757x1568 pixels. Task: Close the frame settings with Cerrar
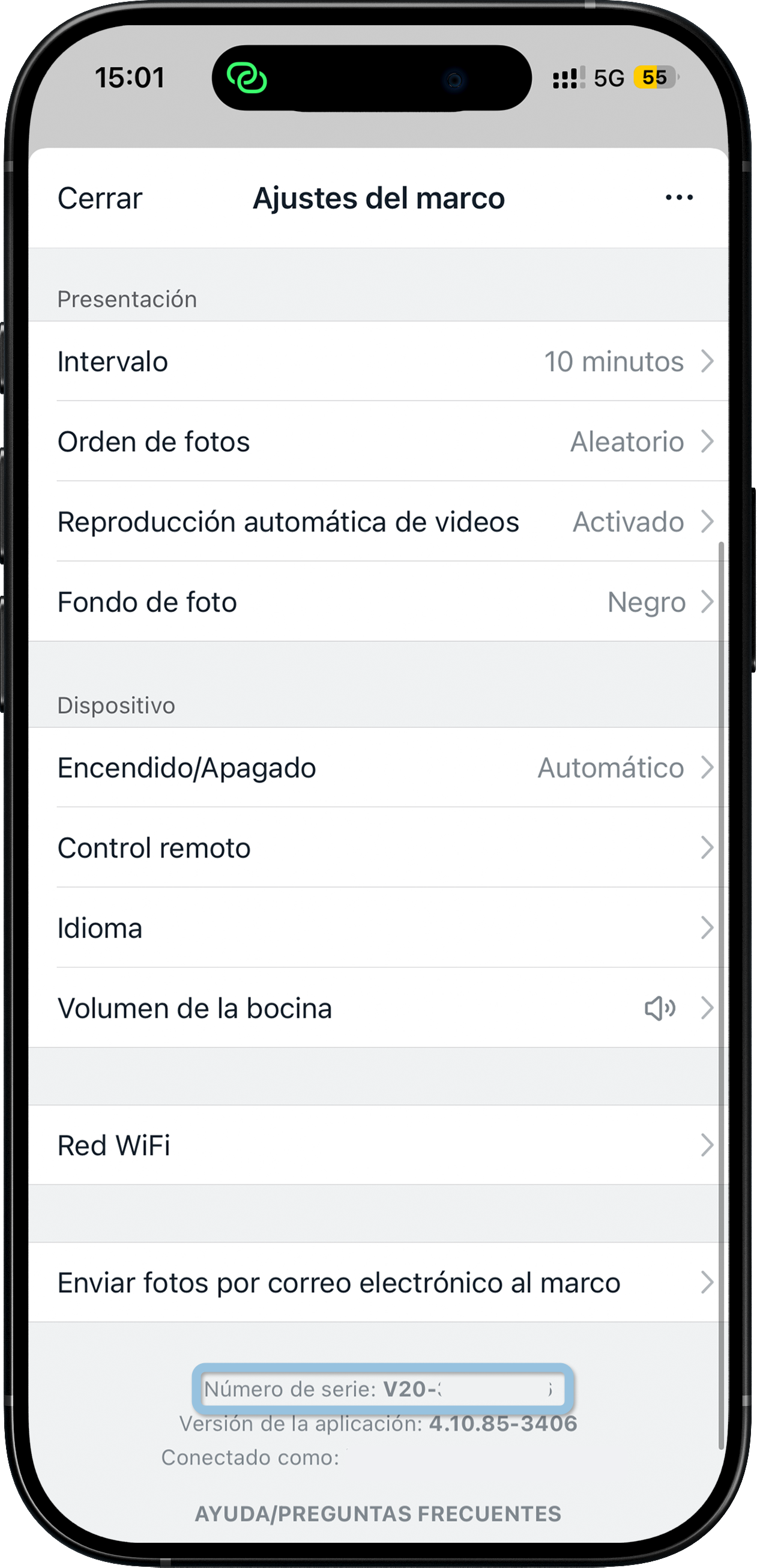(100, 198)
